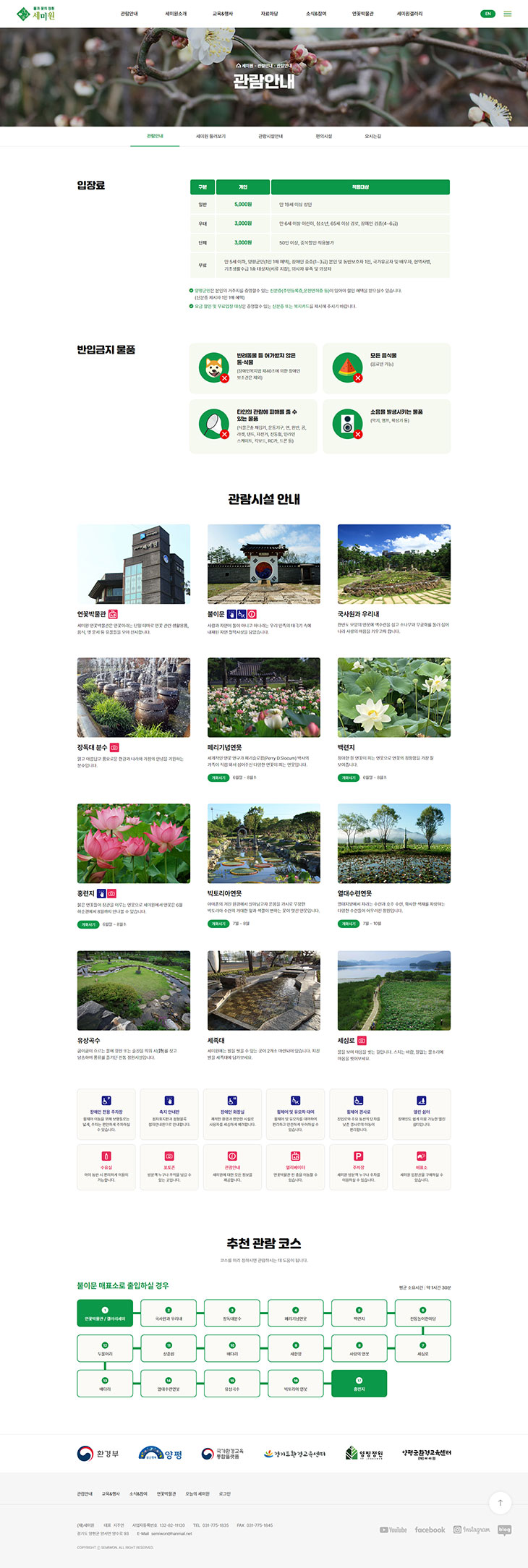The width and height of the screenshot is (528, 1568).
Task: Open the 세미원갤러리 navigation menu
Action: tap(410, 14)
